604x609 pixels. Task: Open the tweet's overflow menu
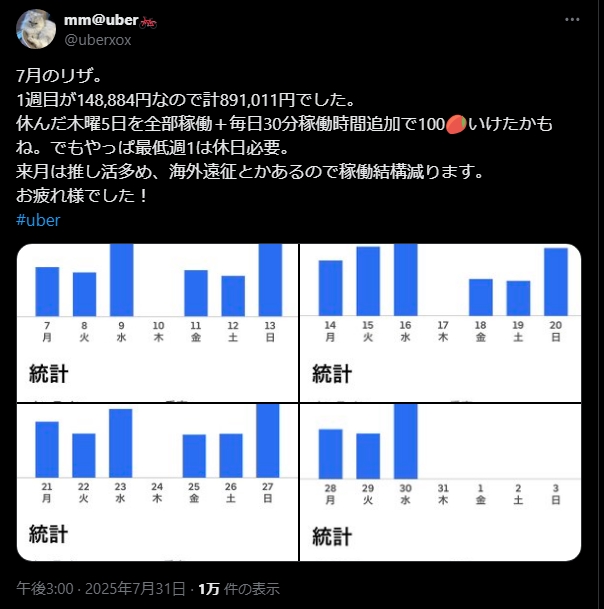(x=571, y=21)
